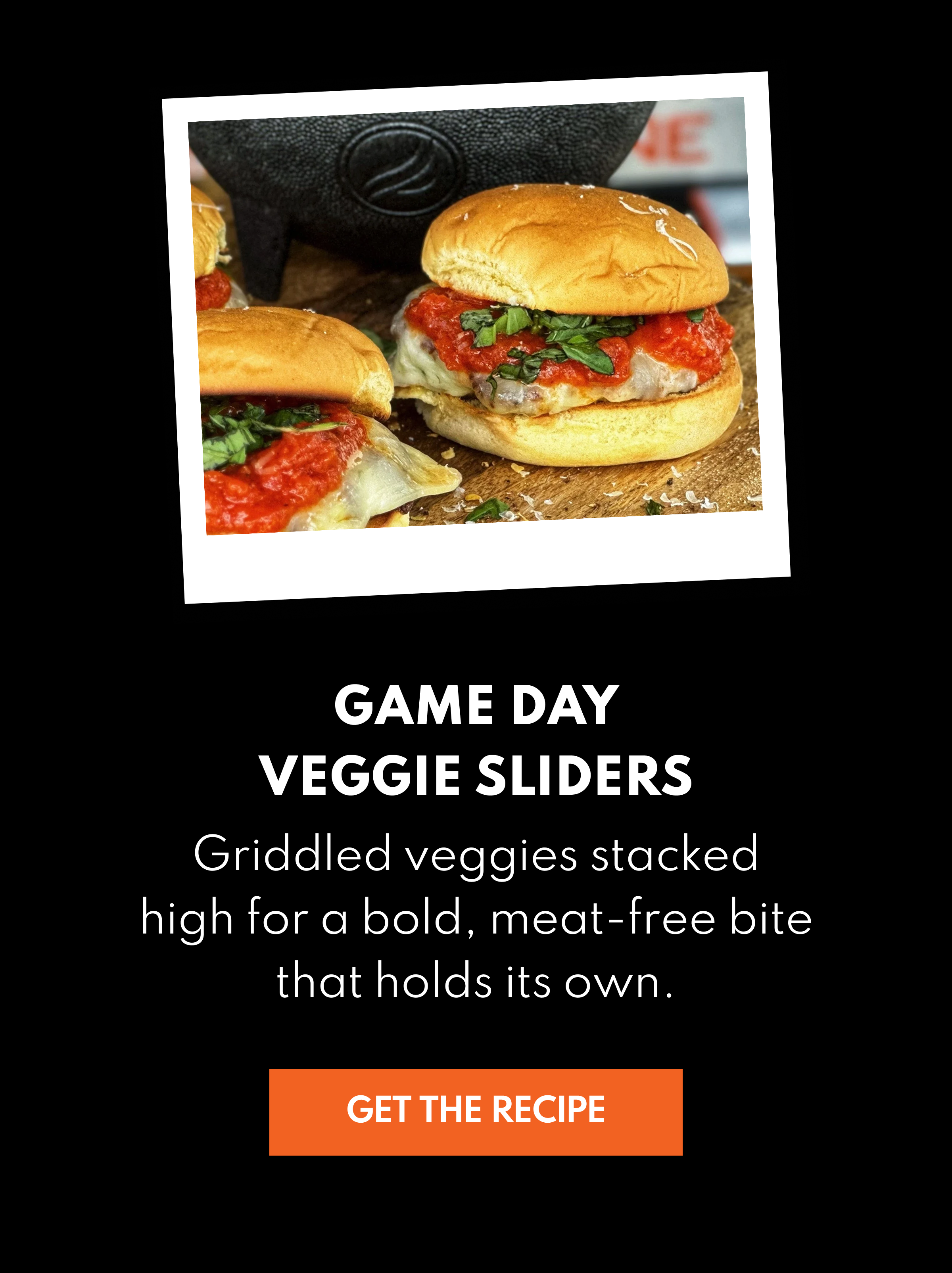
Task: Open the GAME DAY VEGGIE SLIDERS headline
Action: 476,742
